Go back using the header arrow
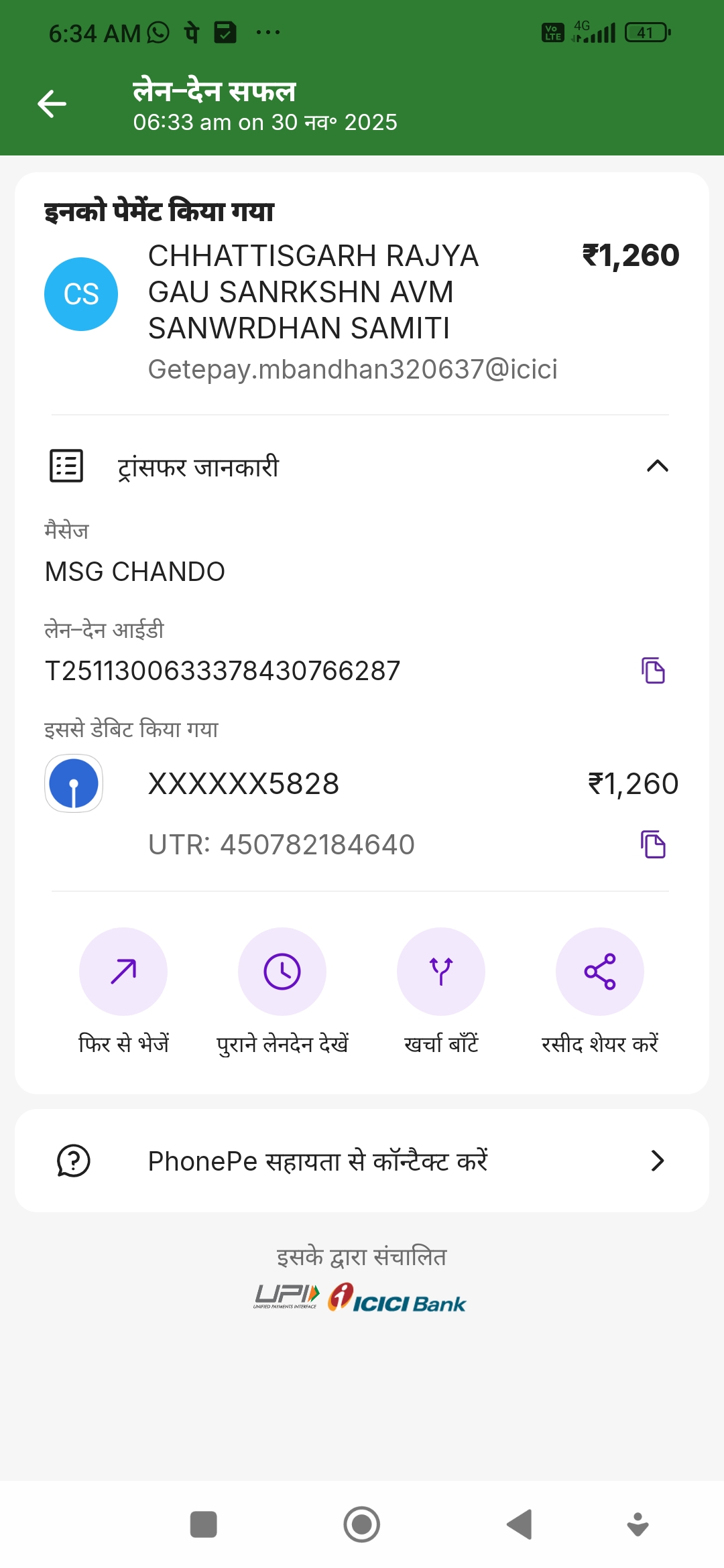This screenshot has width=724, height=1568. pos(52,104)
